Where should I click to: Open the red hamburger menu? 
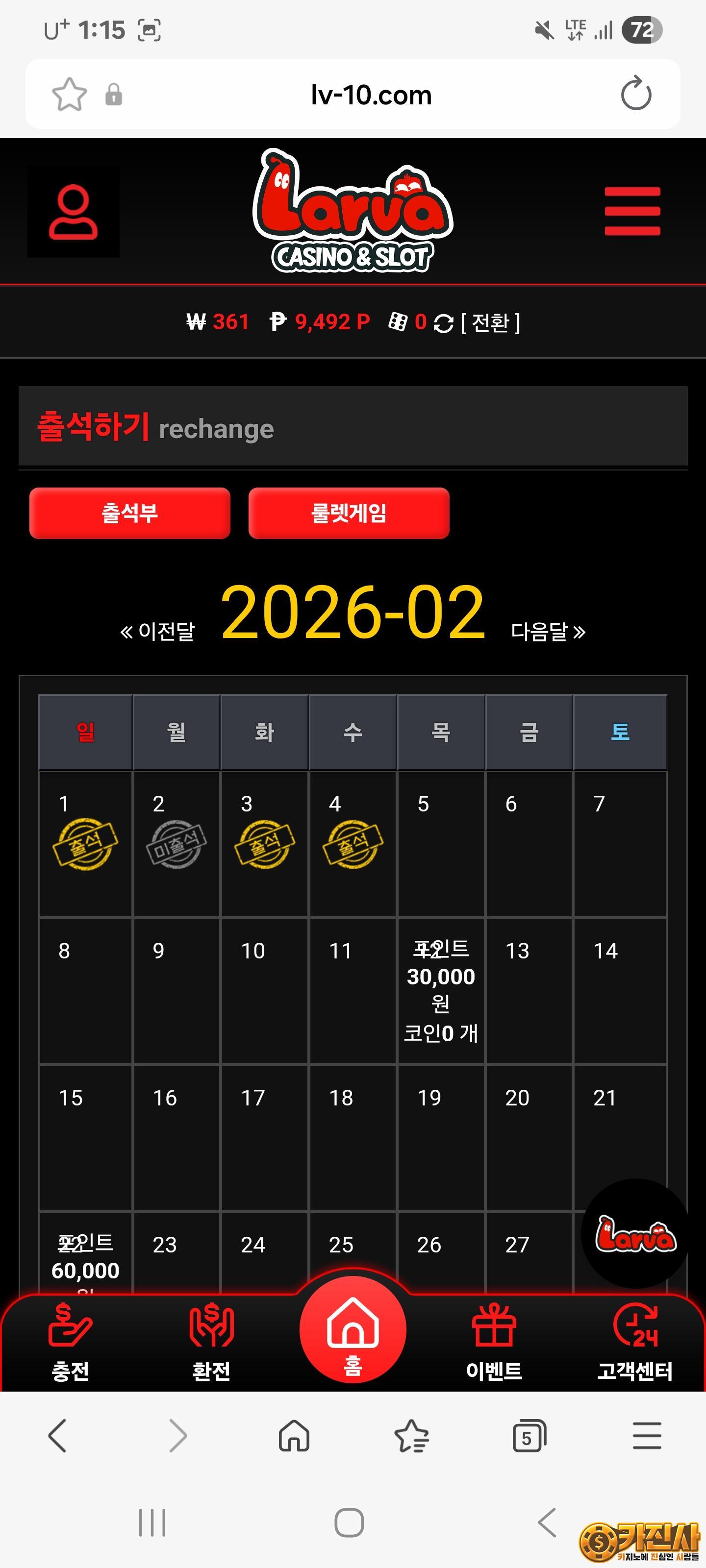point(631,211)
